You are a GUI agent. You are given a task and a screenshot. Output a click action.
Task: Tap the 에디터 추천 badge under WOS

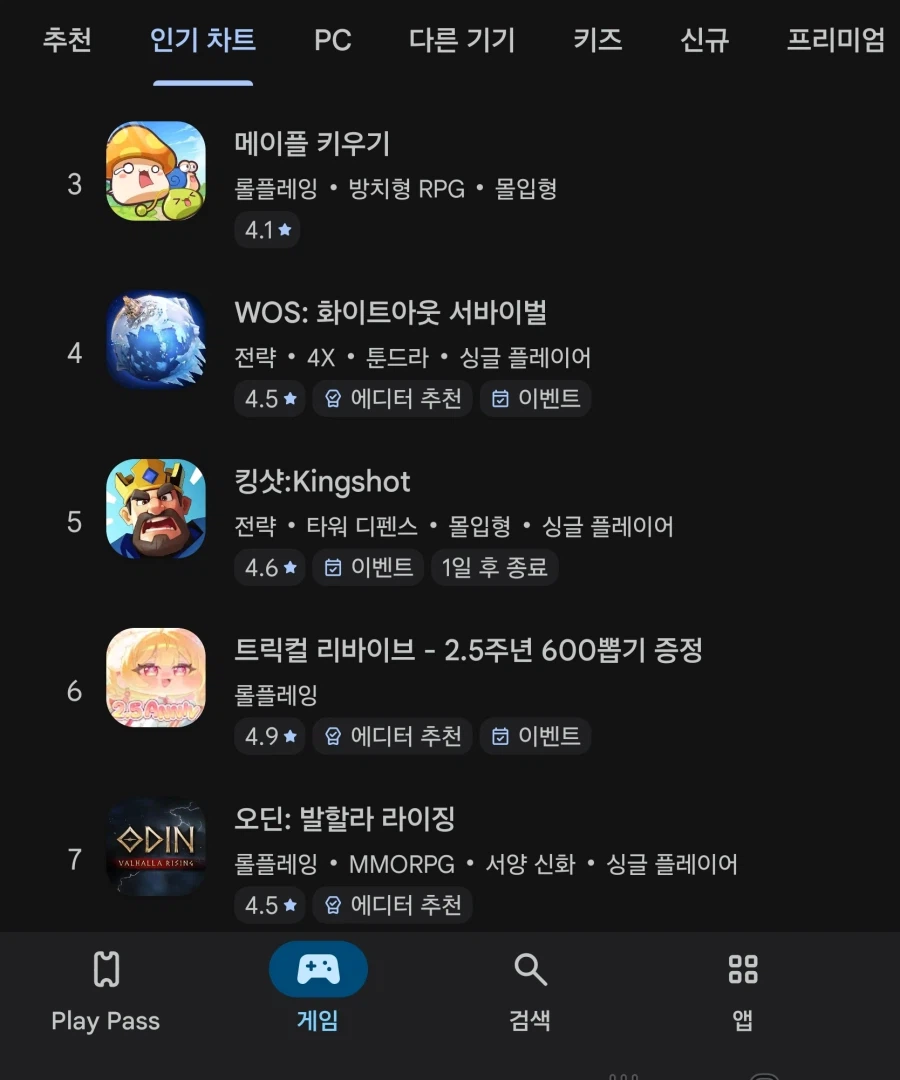pyautogui.click(x=392, y=398)
